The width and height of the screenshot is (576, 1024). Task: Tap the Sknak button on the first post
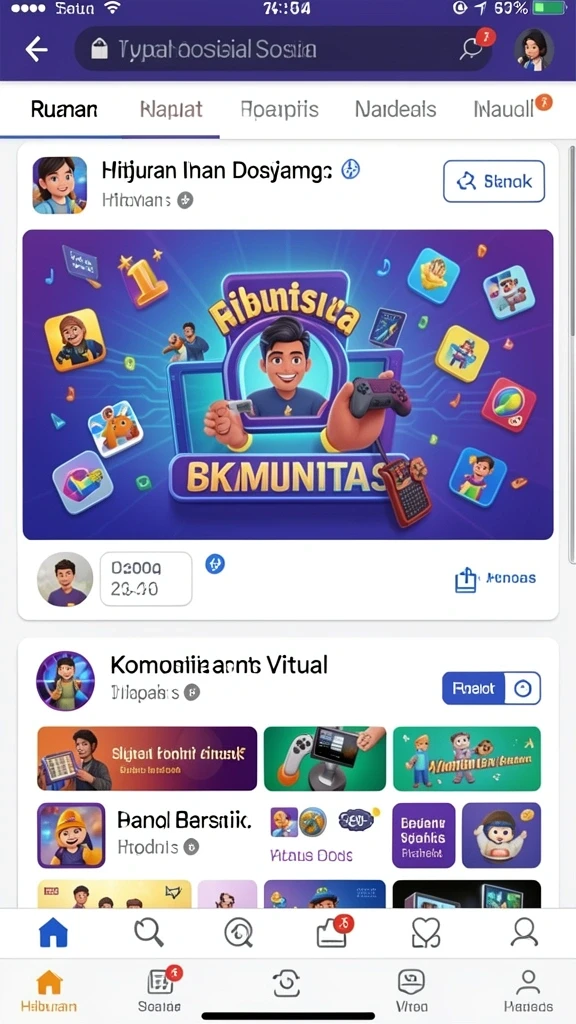click(x=494, y=181)
